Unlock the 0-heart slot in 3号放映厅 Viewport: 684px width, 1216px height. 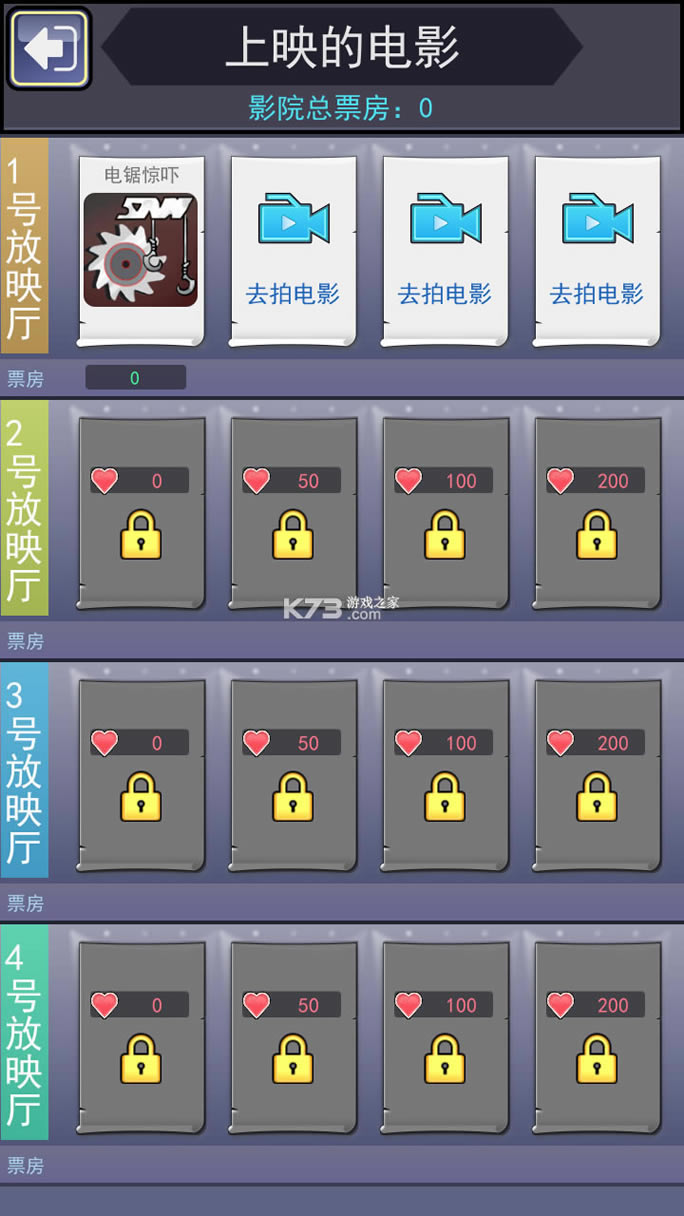pyautogui.click(x=141, y=777)
